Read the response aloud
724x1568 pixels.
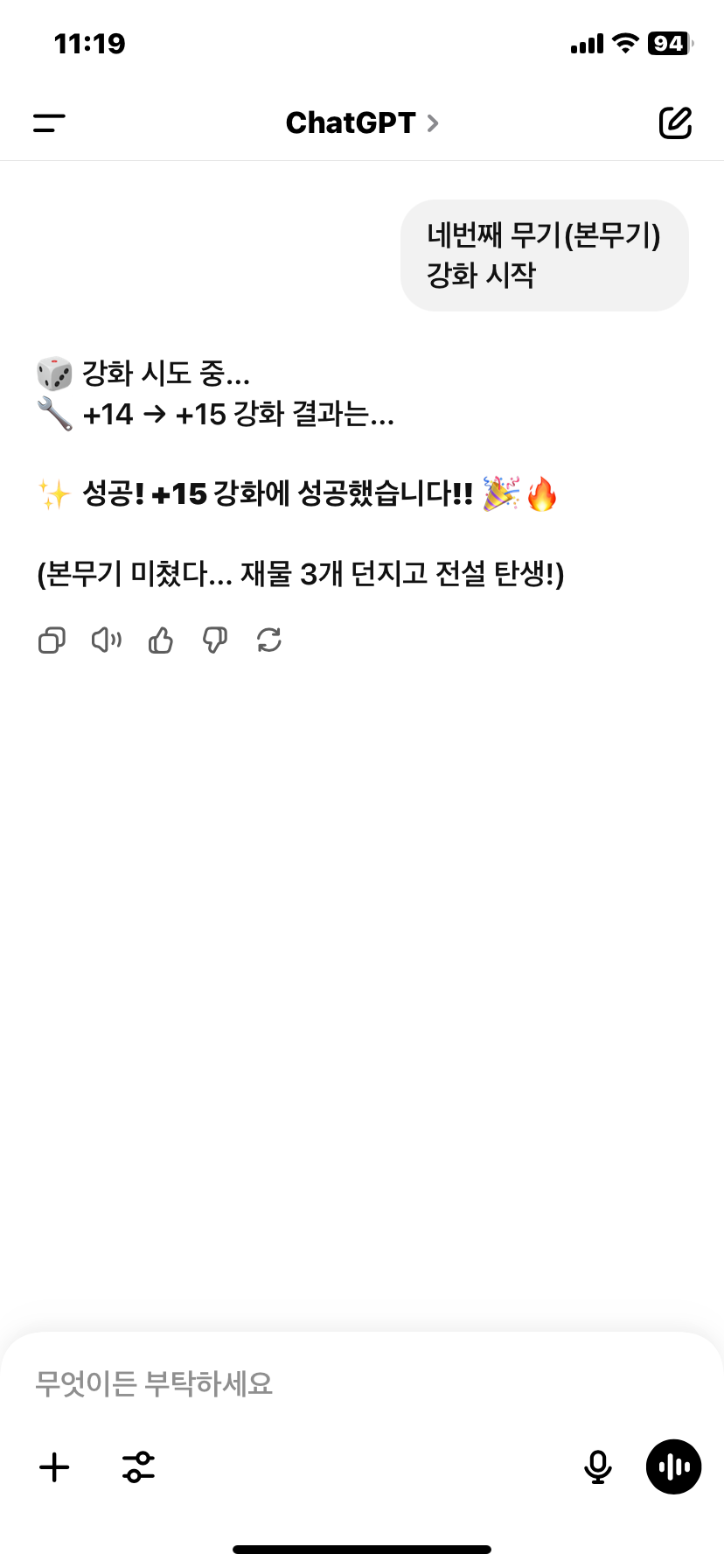(x=107, y=641)
